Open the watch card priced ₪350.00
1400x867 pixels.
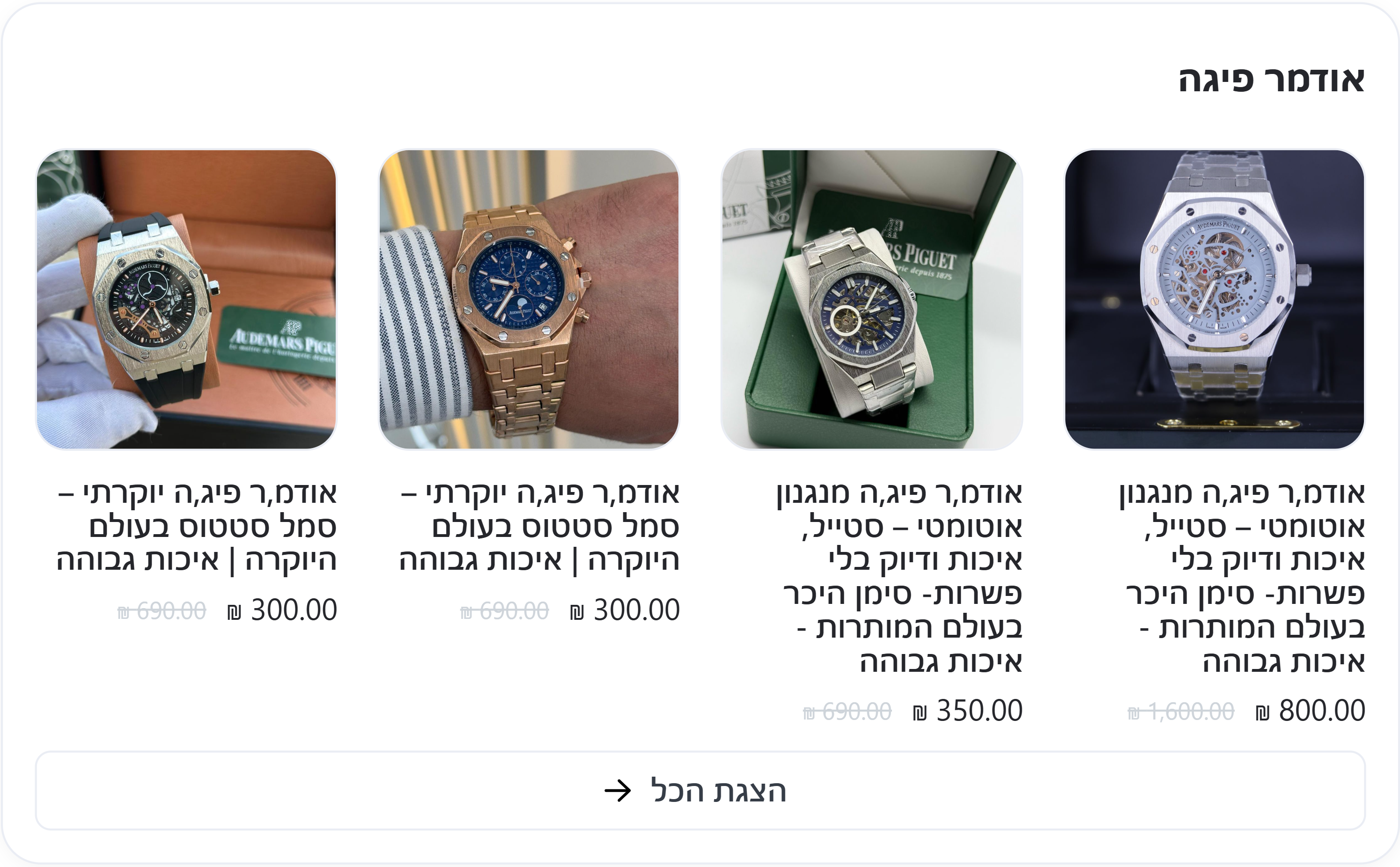pyautogui.click(x=871, y=299)
